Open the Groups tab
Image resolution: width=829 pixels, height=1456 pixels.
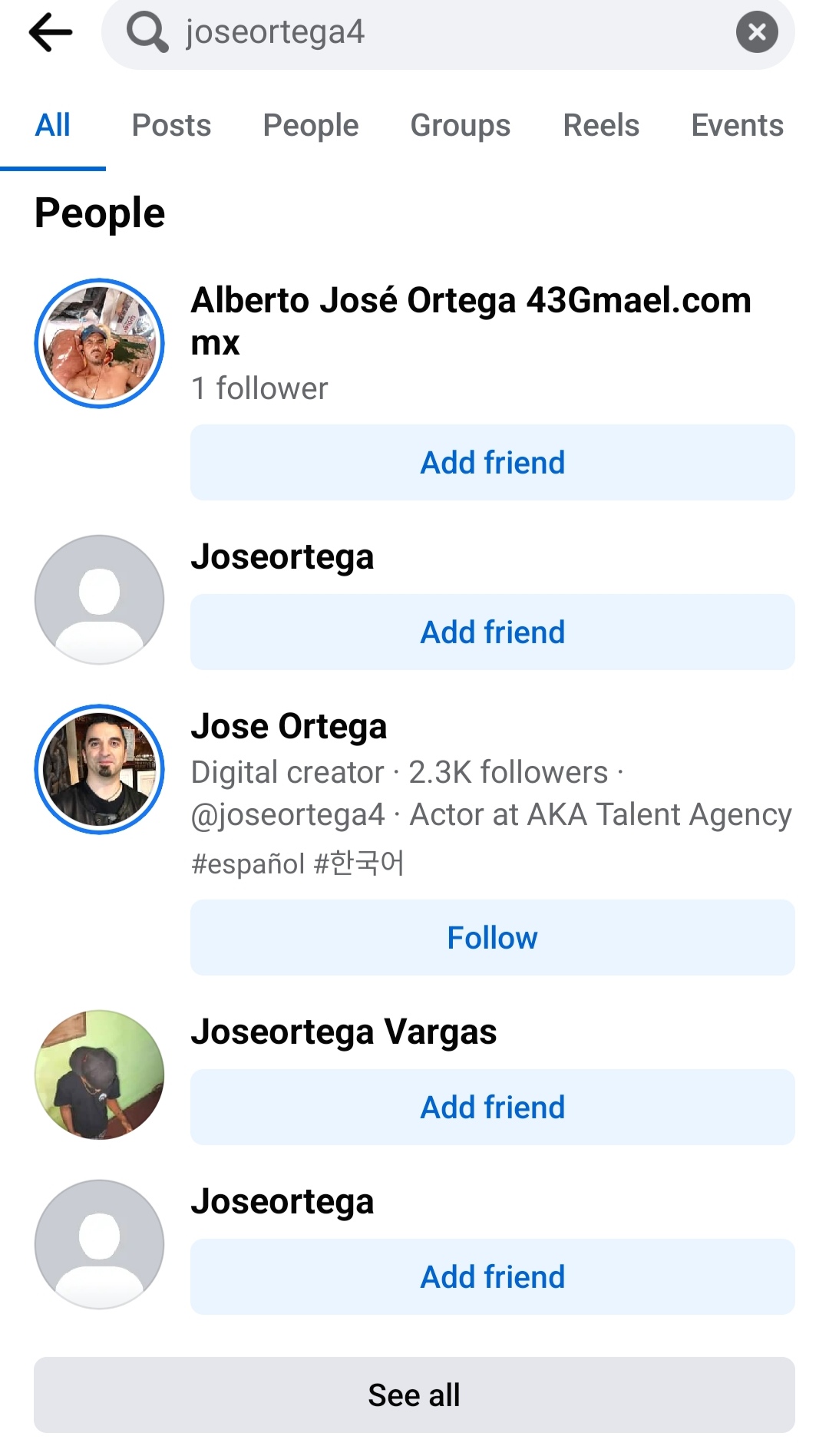(461, 125)
